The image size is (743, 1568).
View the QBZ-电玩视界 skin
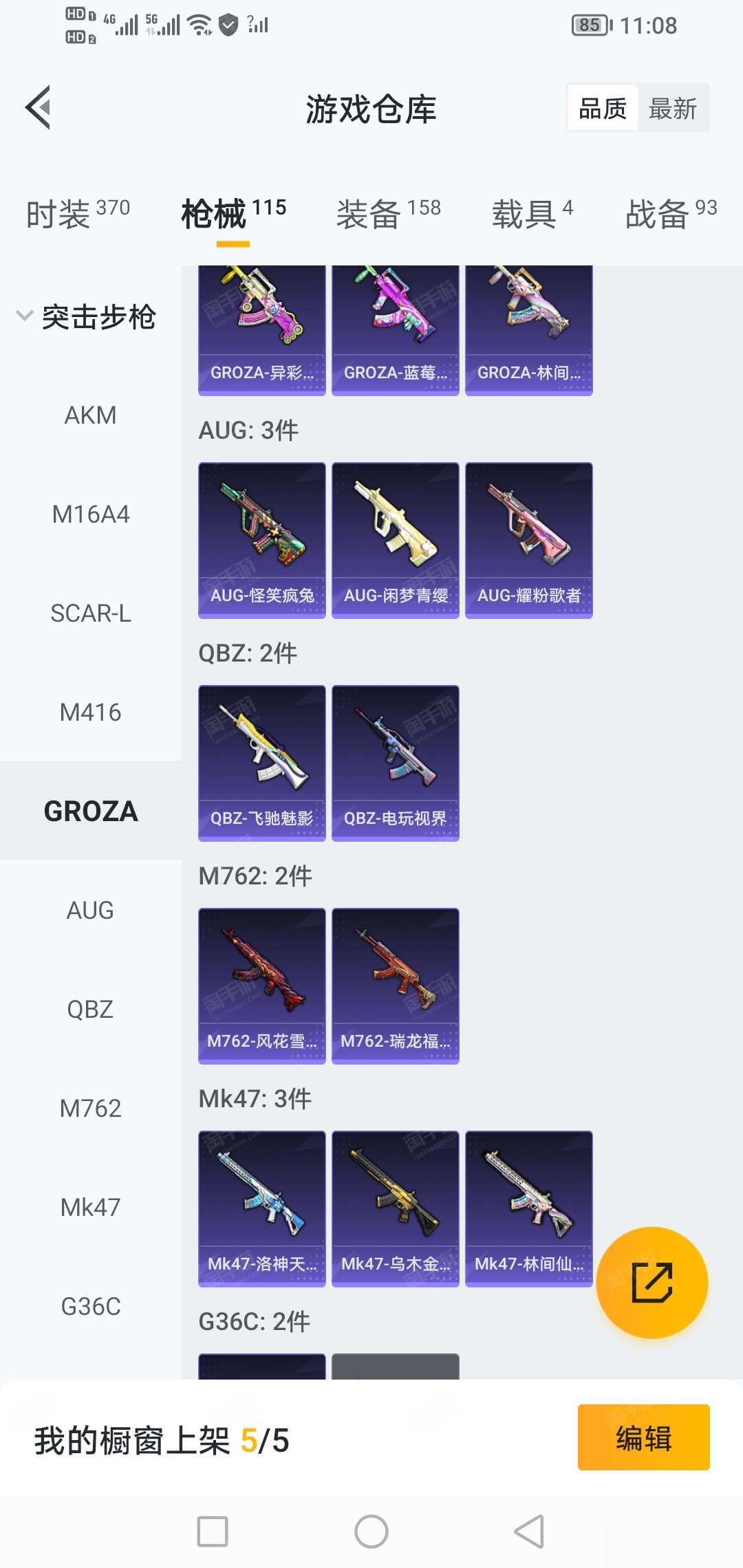tap(395, 763)
